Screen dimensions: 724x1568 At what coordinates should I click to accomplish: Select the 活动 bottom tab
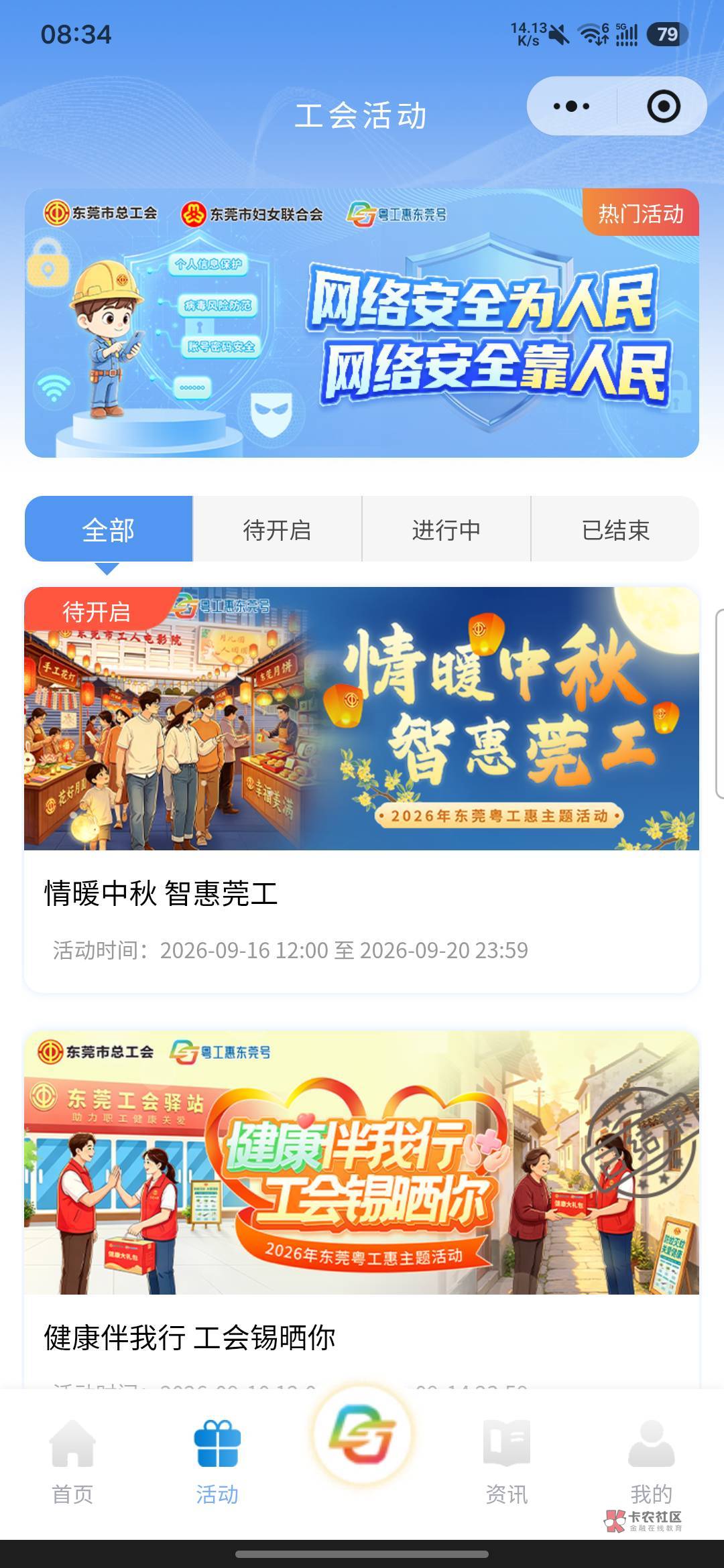(x=217, y=1463)
